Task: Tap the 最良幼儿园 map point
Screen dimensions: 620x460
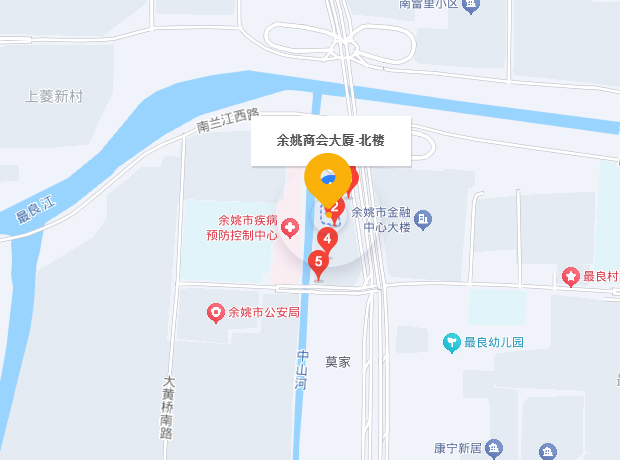Action: coord(452,342)
